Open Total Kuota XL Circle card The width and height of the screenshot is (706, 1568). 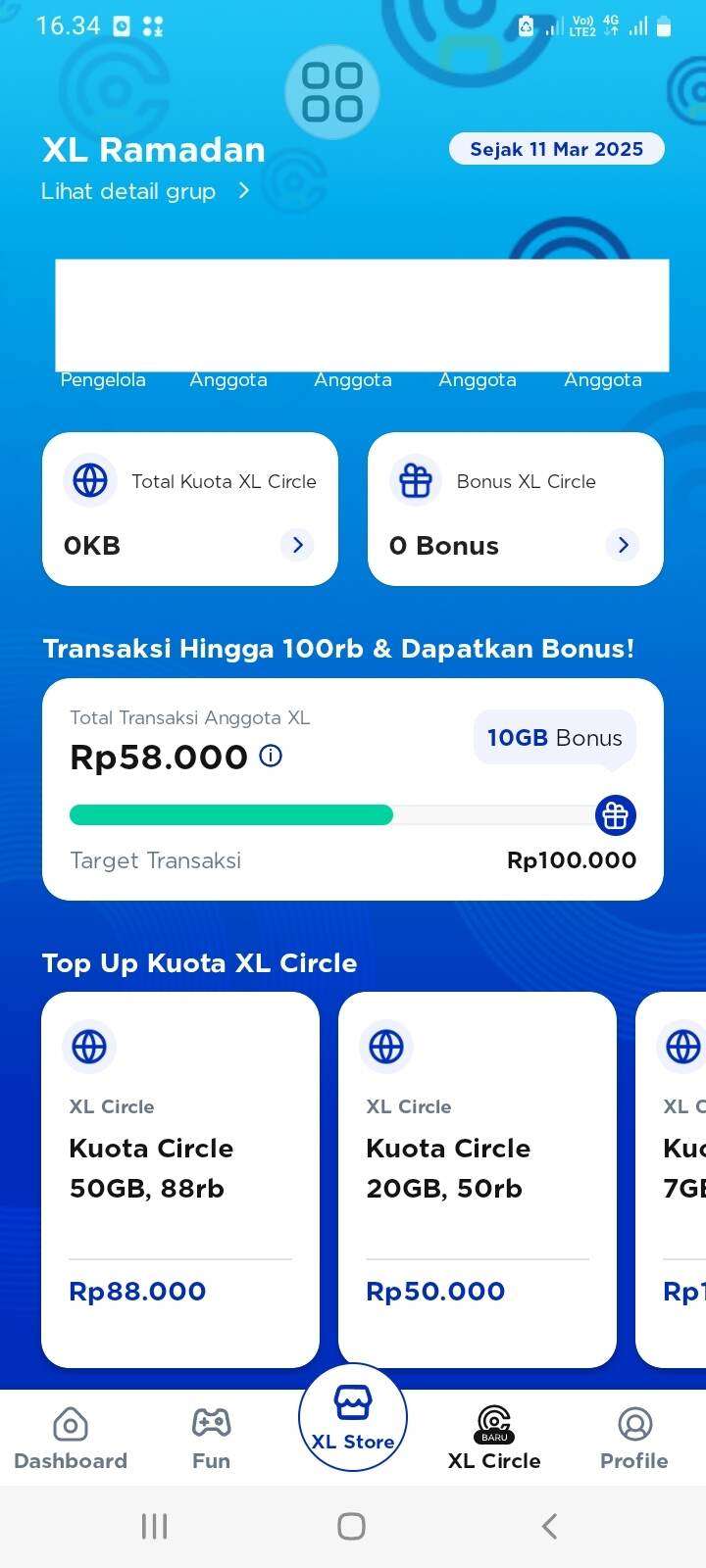(190, 509)
